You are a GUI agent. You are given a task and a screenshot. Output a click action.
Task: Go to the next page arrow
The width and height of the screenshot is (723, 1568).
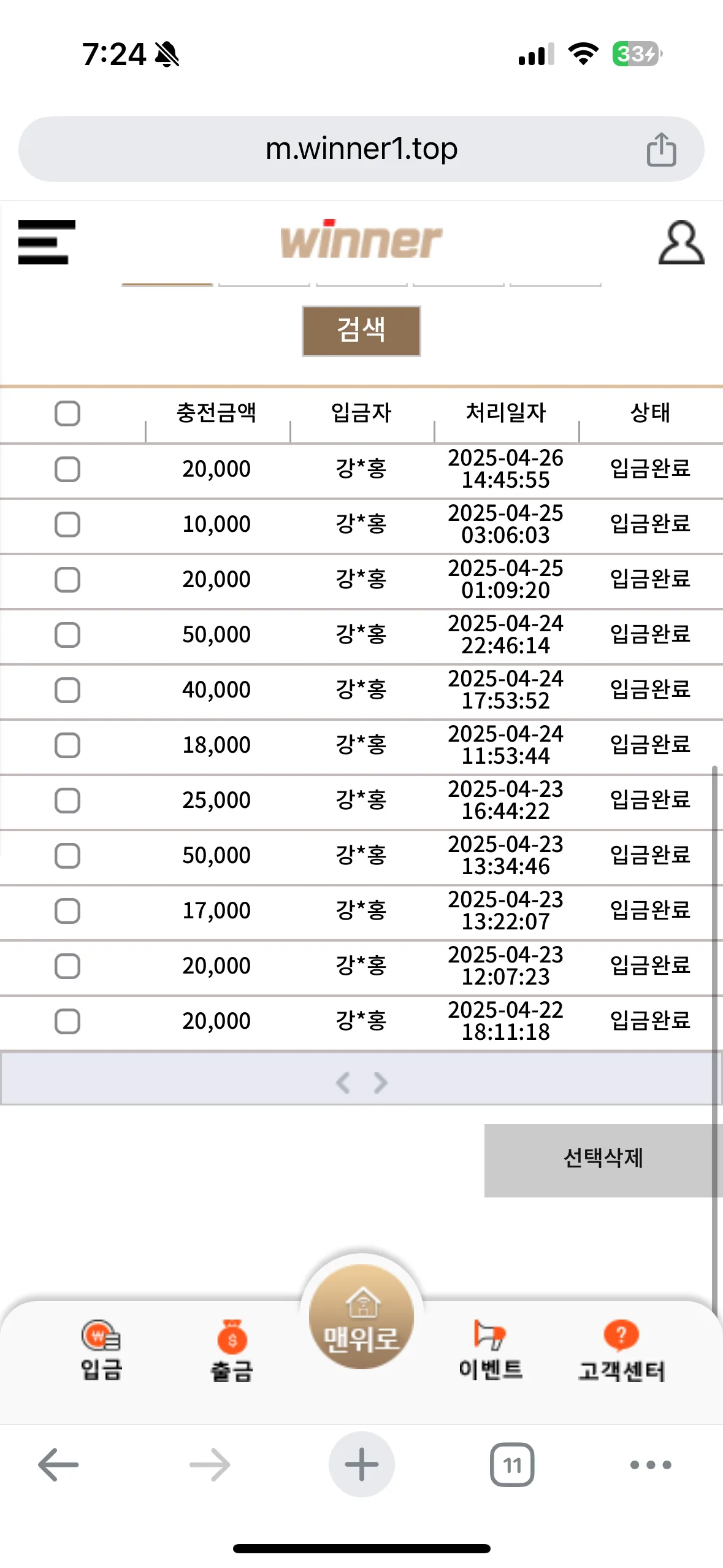pyautogui.click(x=381, y=1082)
